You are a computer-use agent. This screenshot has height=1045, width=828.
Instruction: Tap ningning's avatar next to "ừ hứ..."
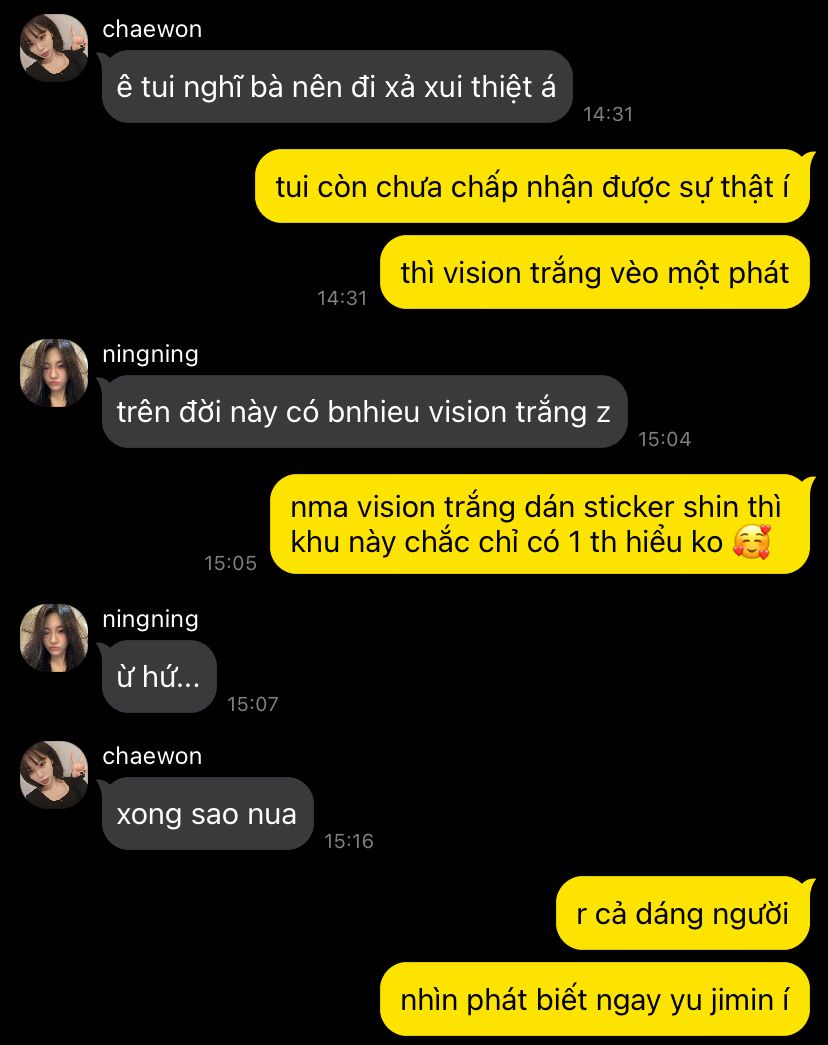click(54, 638)
